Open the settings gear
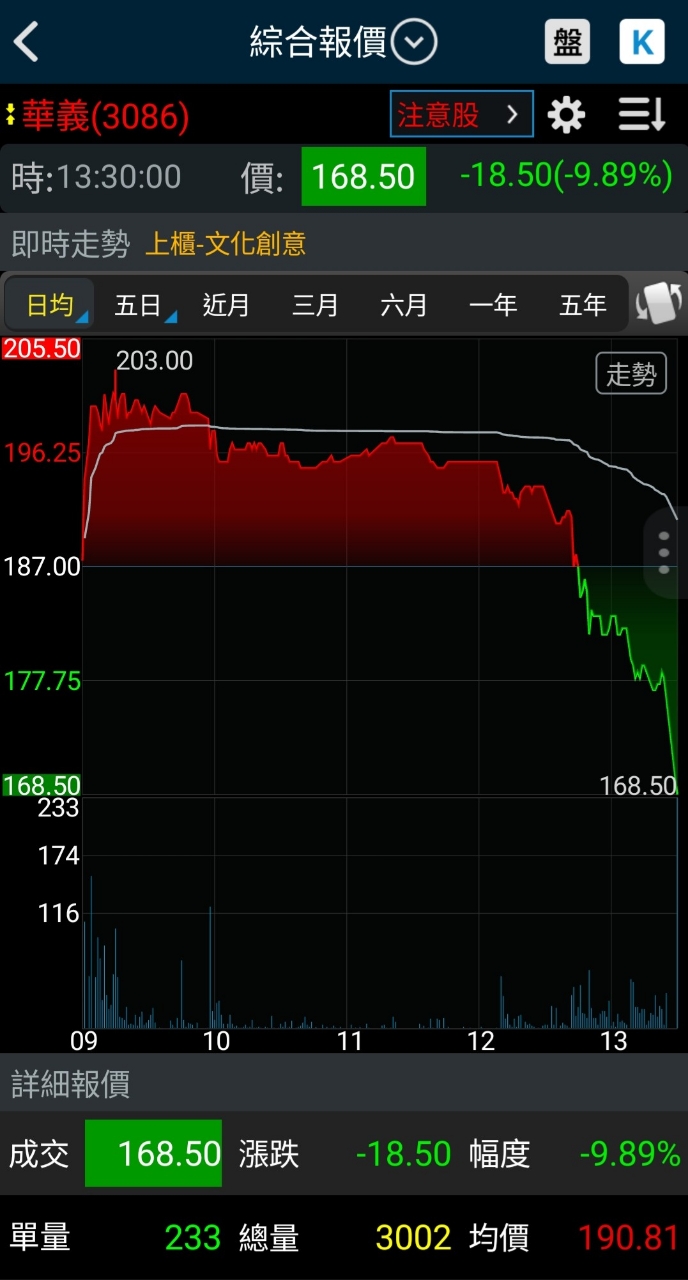This screenshot has height=1280, width=688. click(x=567, y=116)
